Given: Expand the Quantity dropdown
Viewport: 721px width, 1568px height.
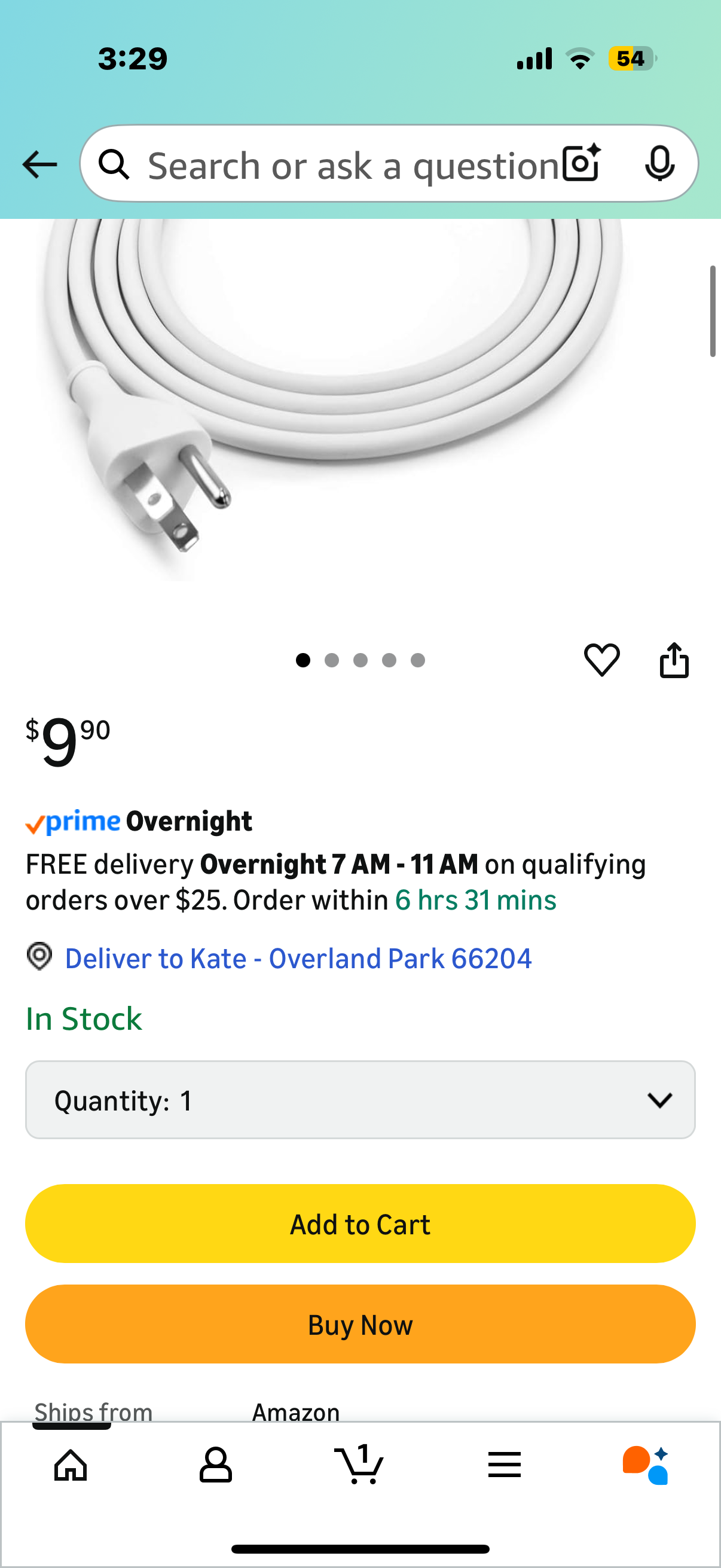Looking at the screenshot, I should (360, 1100).
